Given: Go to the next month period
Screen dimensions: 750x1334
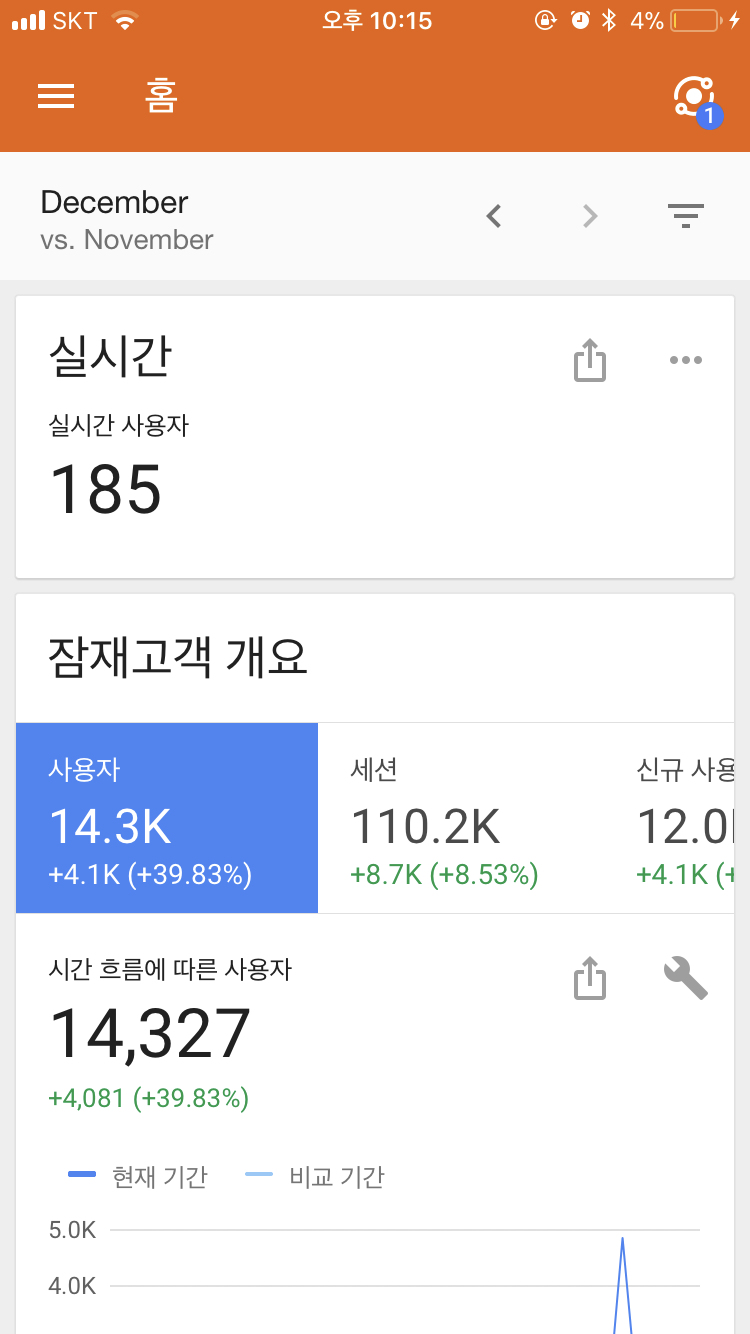Looking at the screenshot, I should [x=590, y=215].
